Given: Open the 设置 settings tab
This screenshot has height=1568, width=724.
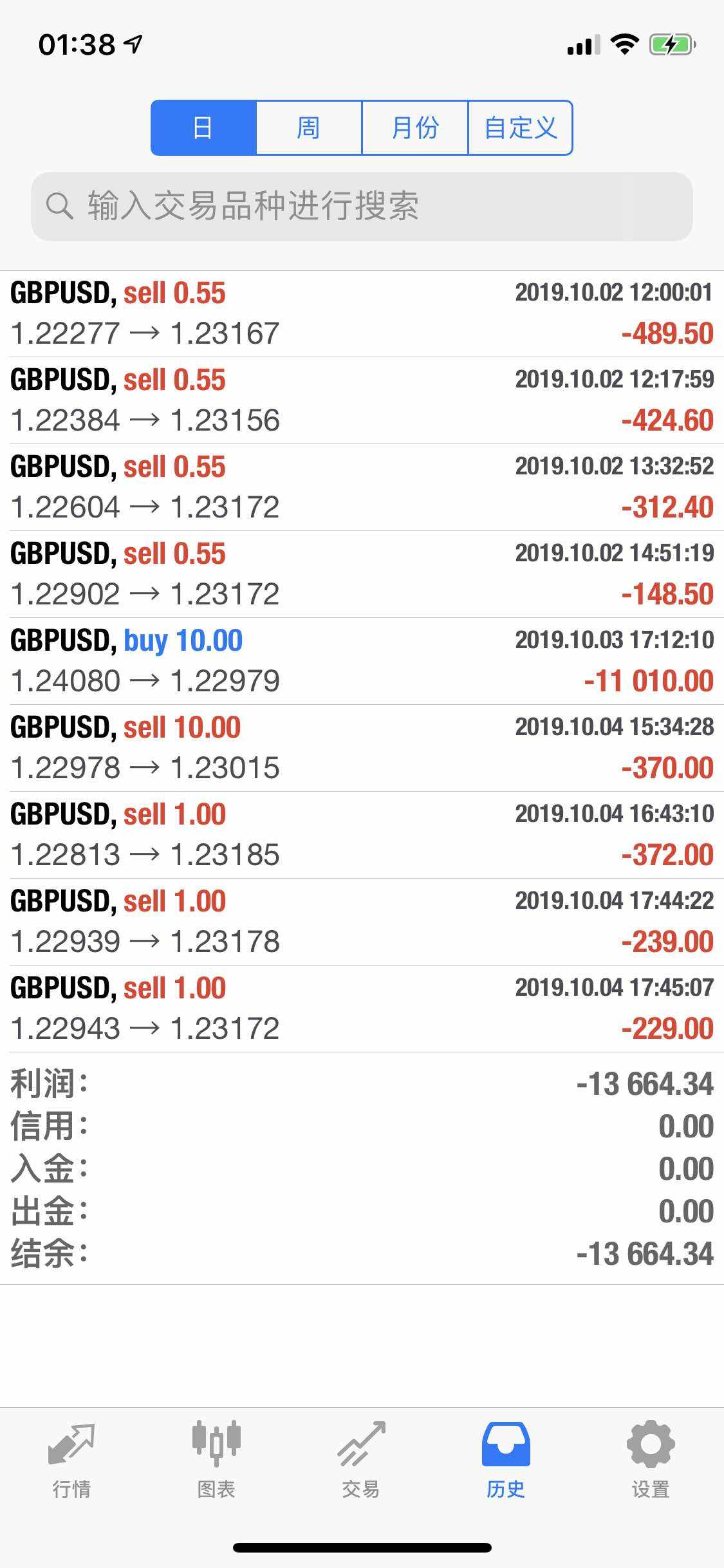Looking at the screenshot, I should point(651,1460).
